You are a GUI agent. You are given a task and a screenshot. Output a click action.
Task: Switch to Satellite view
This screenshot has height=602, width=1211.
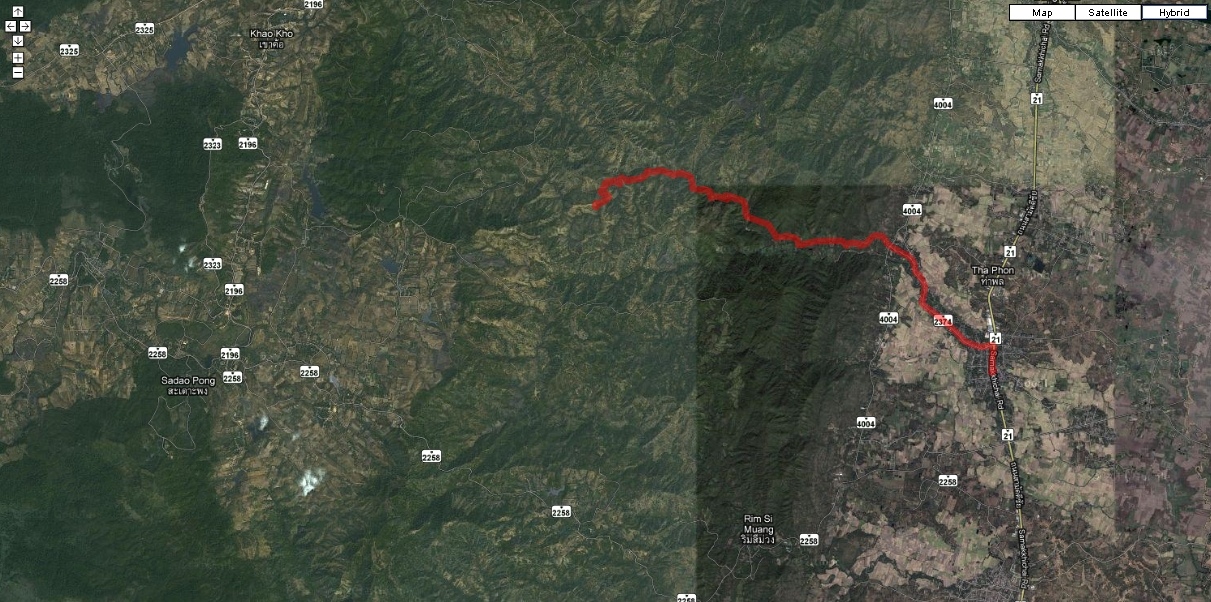[1108, 13]
